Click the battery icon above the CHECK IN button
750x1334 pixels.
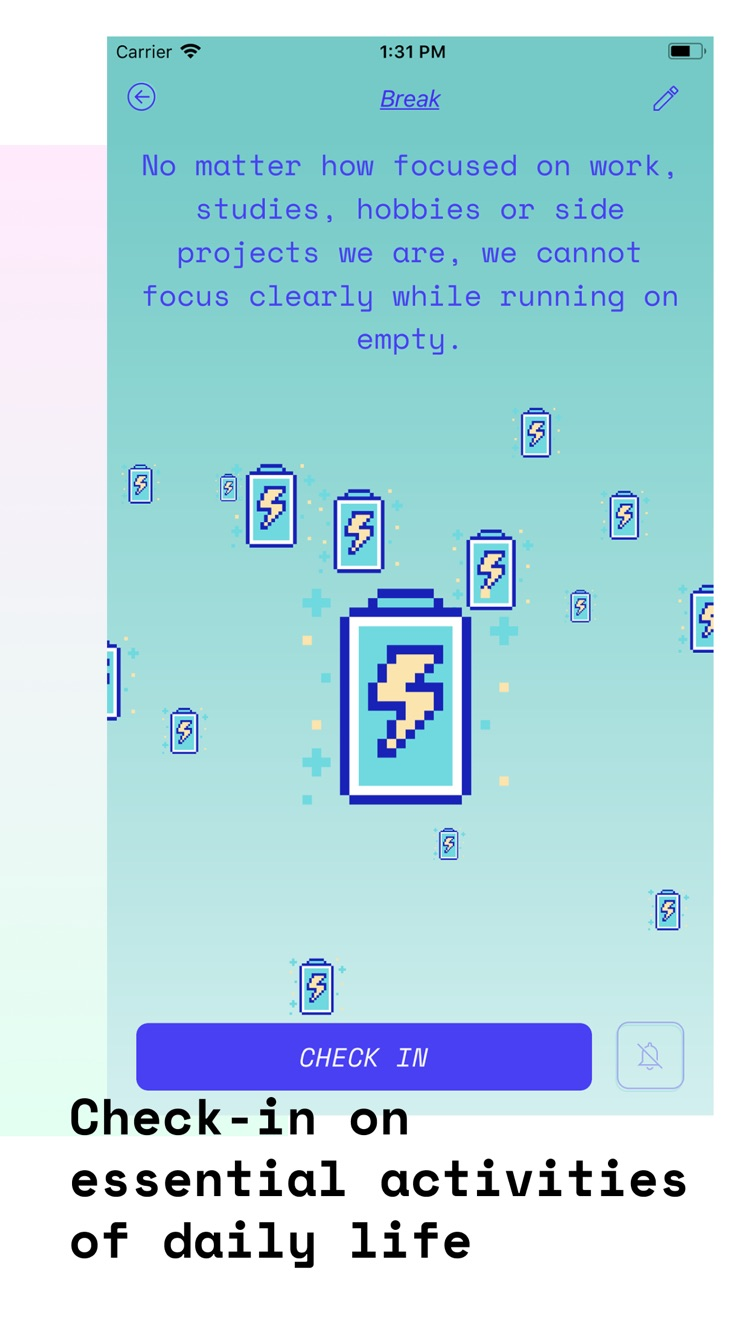pos(316,988)
